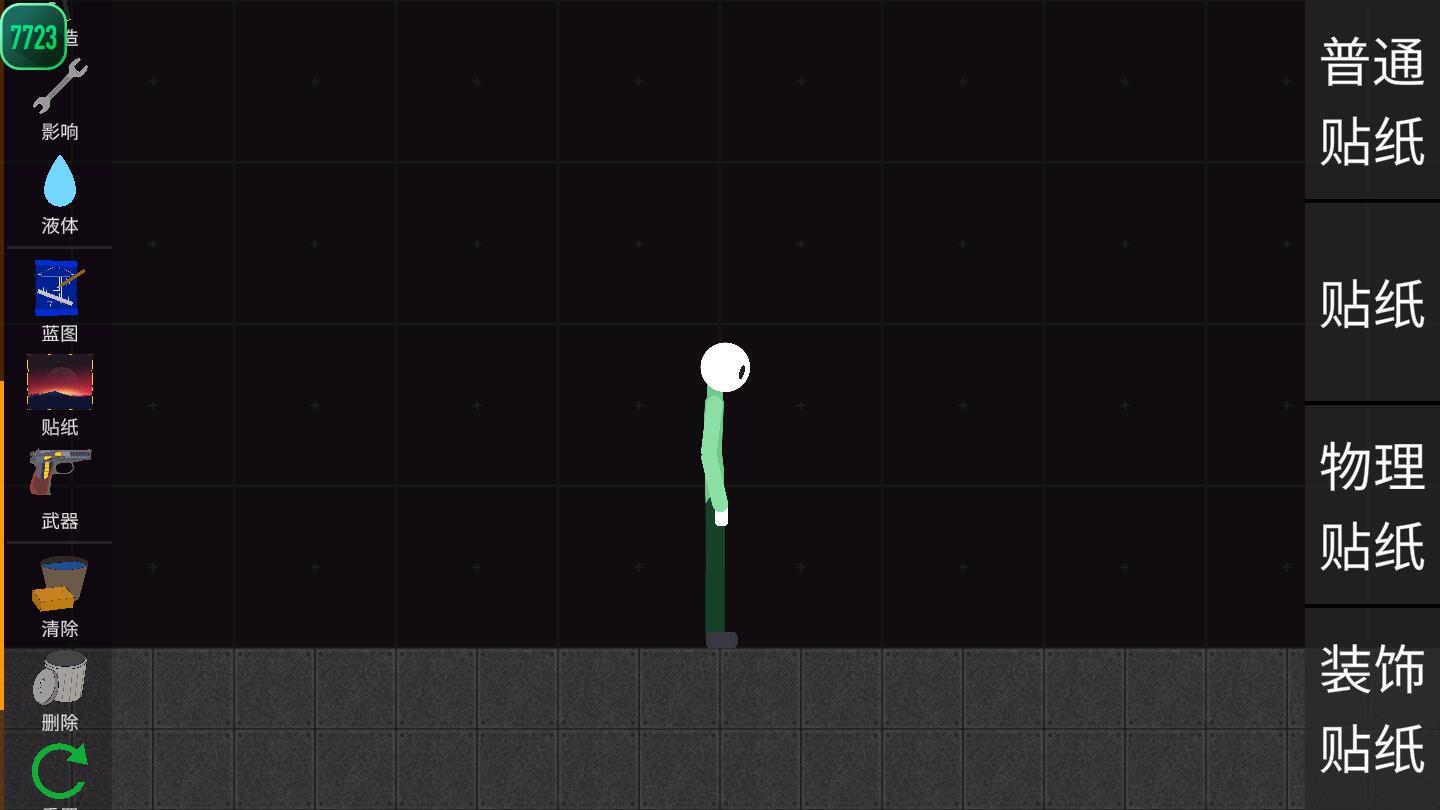Choose 物理贴纸 from the right panel

pyautogui.click(x=1372, y=506)
